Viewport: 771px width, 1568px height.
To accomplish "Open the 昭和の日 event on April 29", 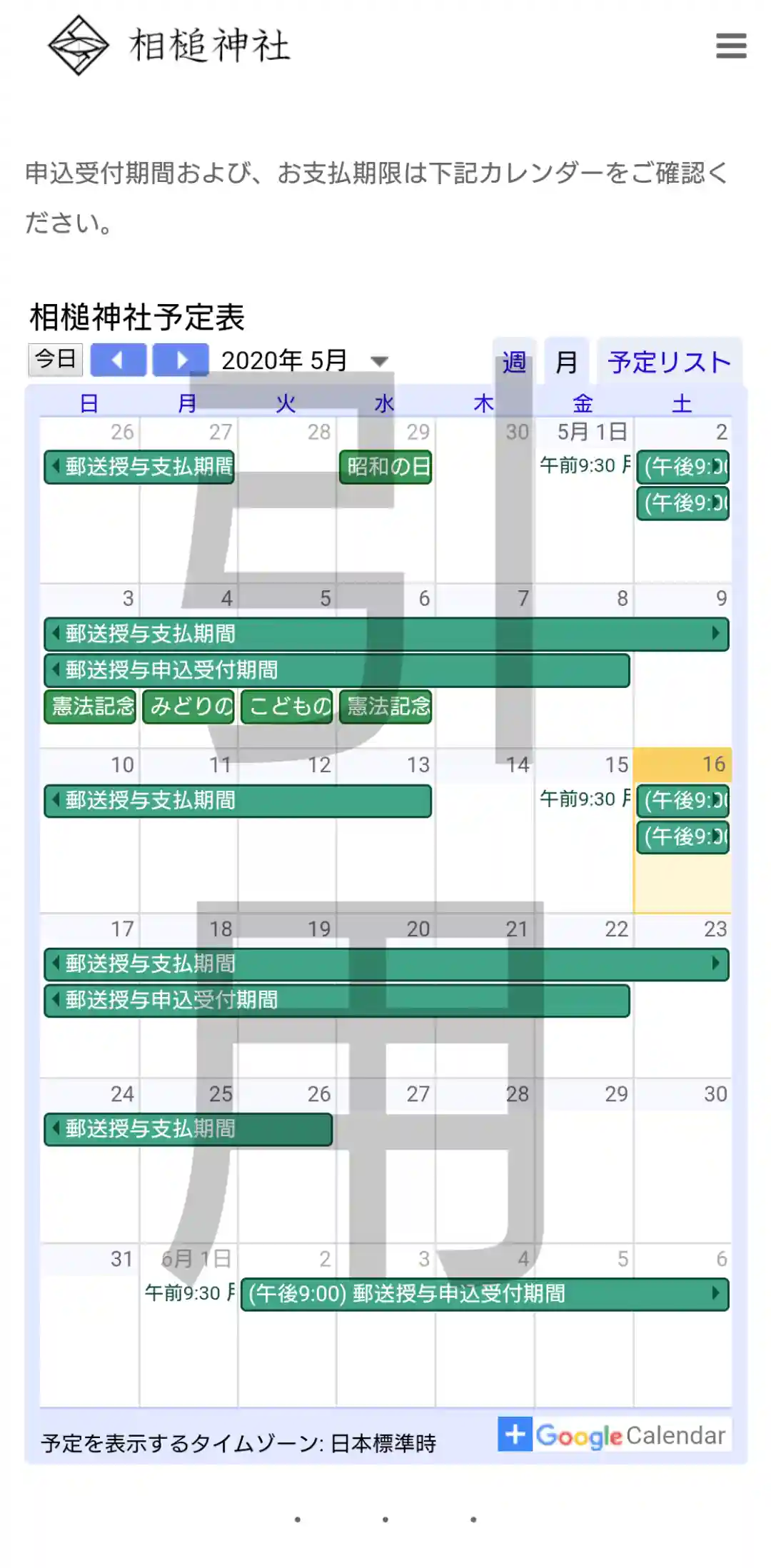I will point(386,467).
